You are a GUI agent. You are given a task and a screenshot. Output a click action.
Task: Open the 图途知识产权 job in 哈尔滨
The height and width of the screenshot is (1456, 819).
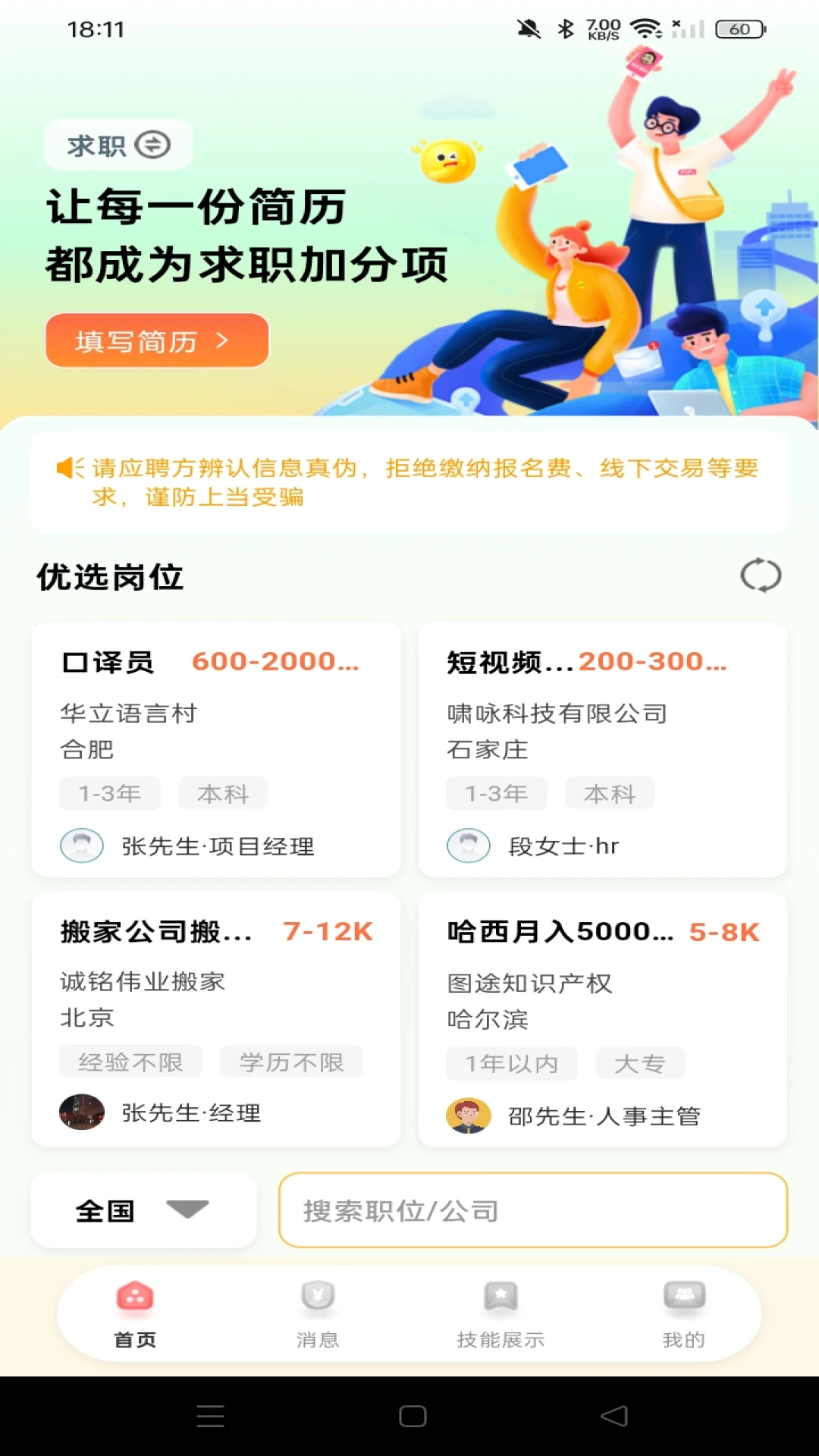click(602, 1019)
